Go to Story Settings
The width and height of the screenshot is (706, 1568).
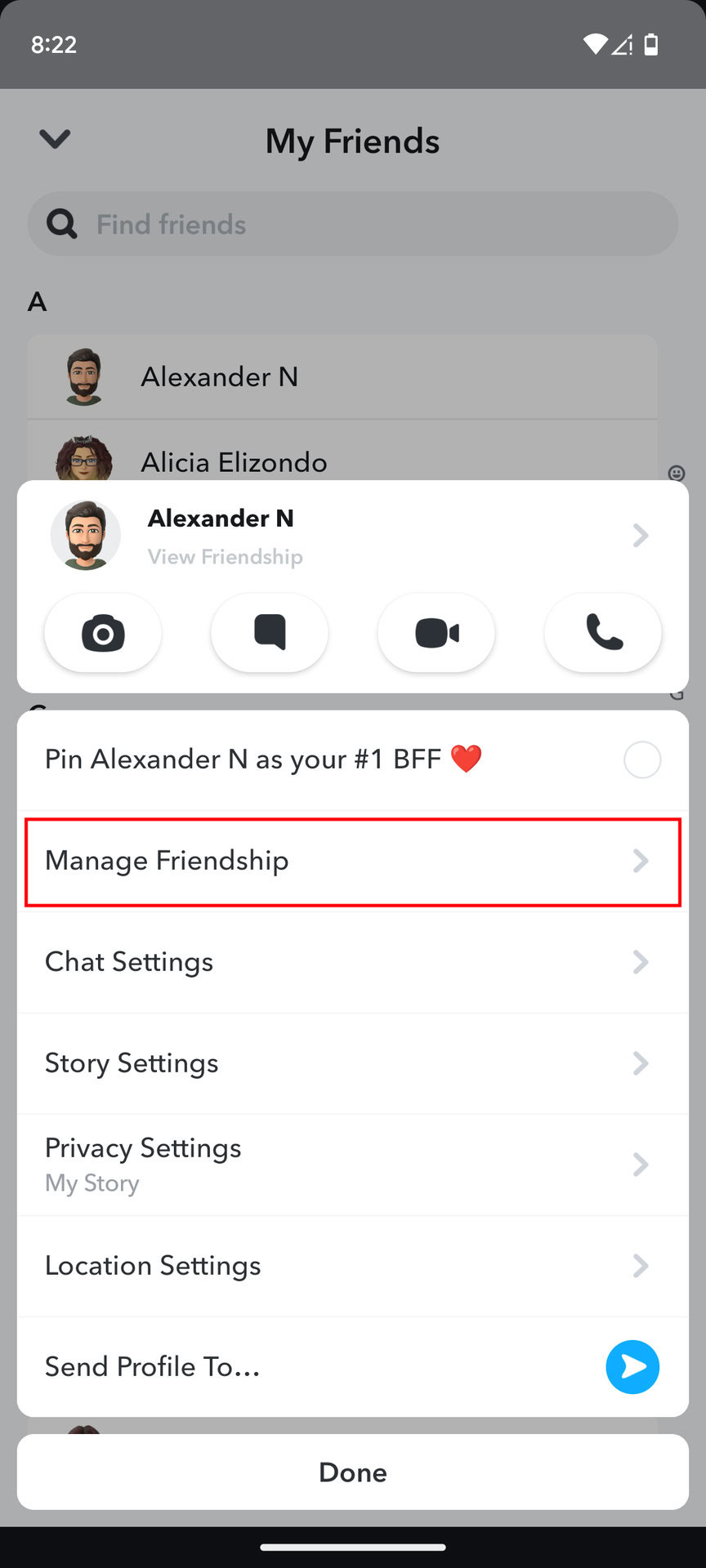tap(353, 1063)
